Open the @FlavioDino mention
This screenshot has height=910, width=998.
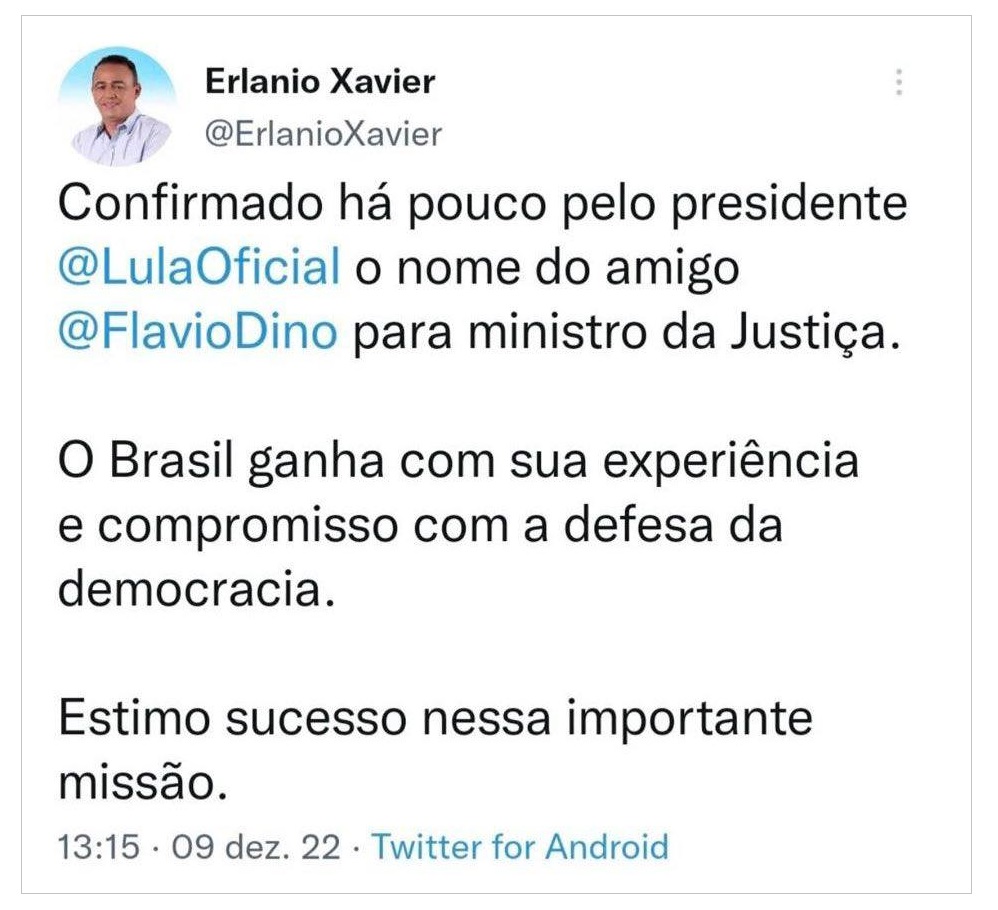197,332
